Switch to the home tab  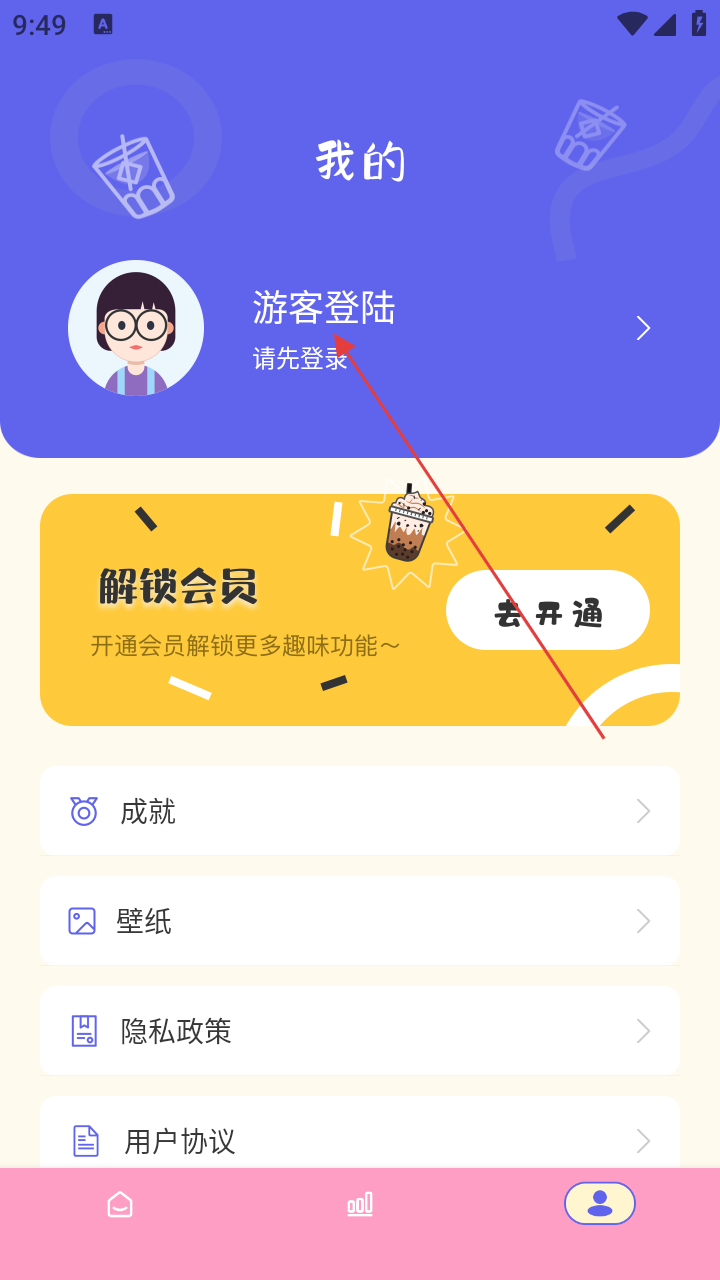click(120, 1204)
